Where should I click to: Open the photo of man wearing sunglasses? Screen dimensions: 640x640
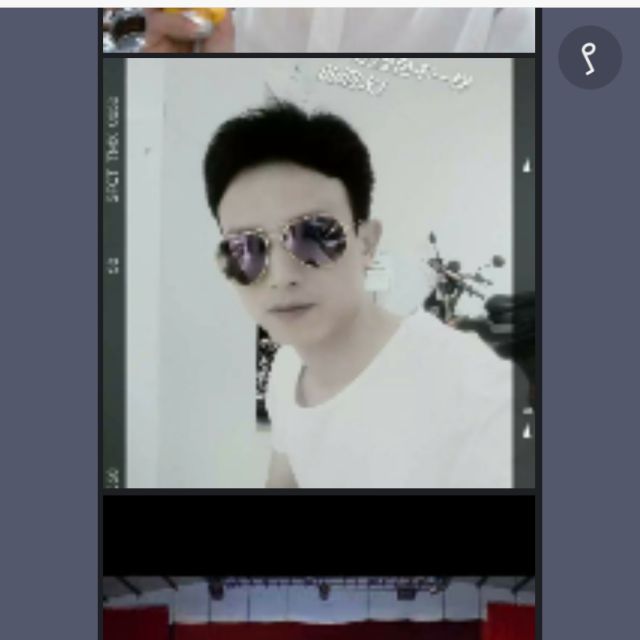[x=319, y=273]
